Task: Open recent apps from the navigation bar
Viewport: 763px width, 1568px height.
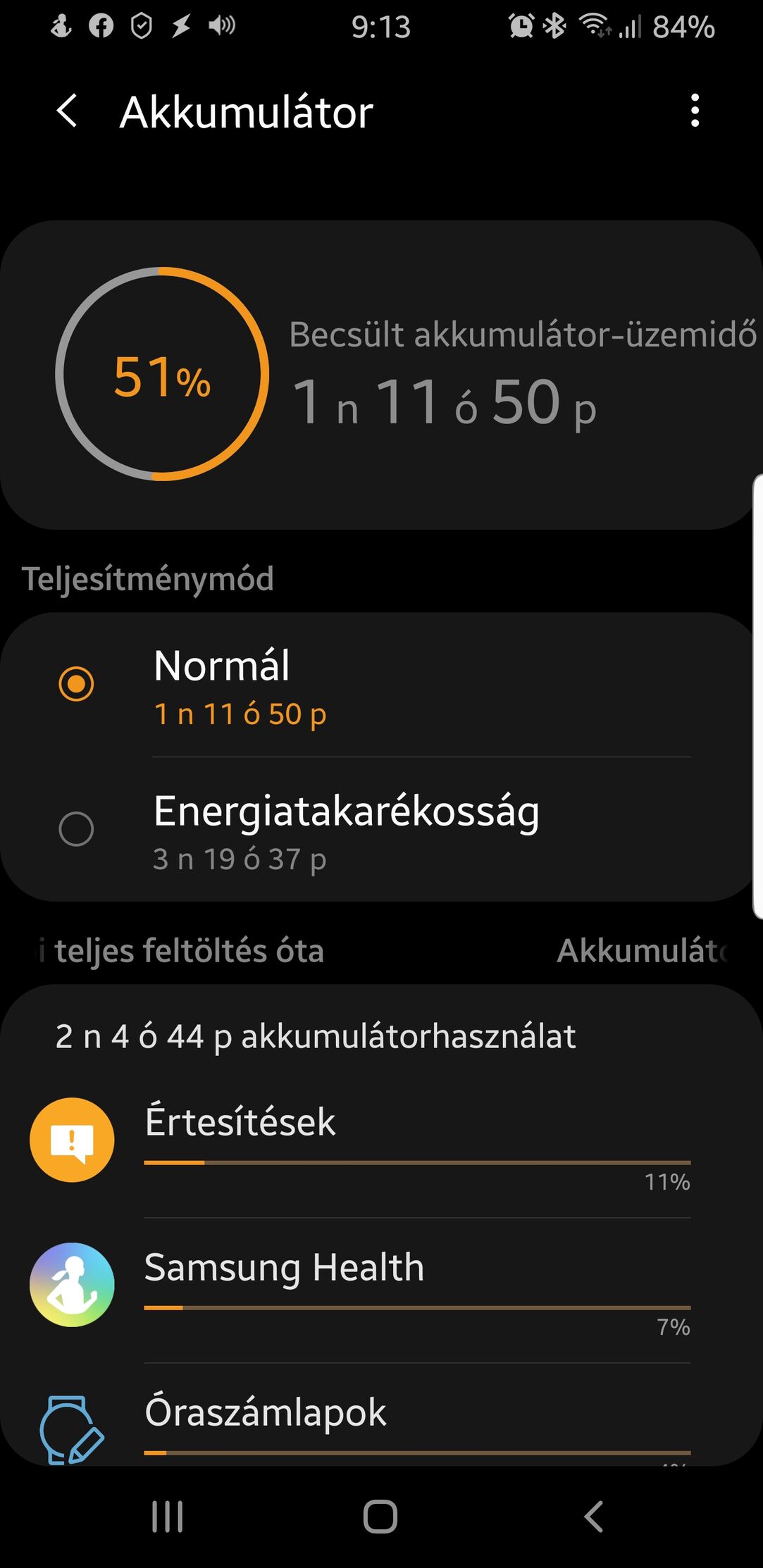Action: pos(168,1516)
